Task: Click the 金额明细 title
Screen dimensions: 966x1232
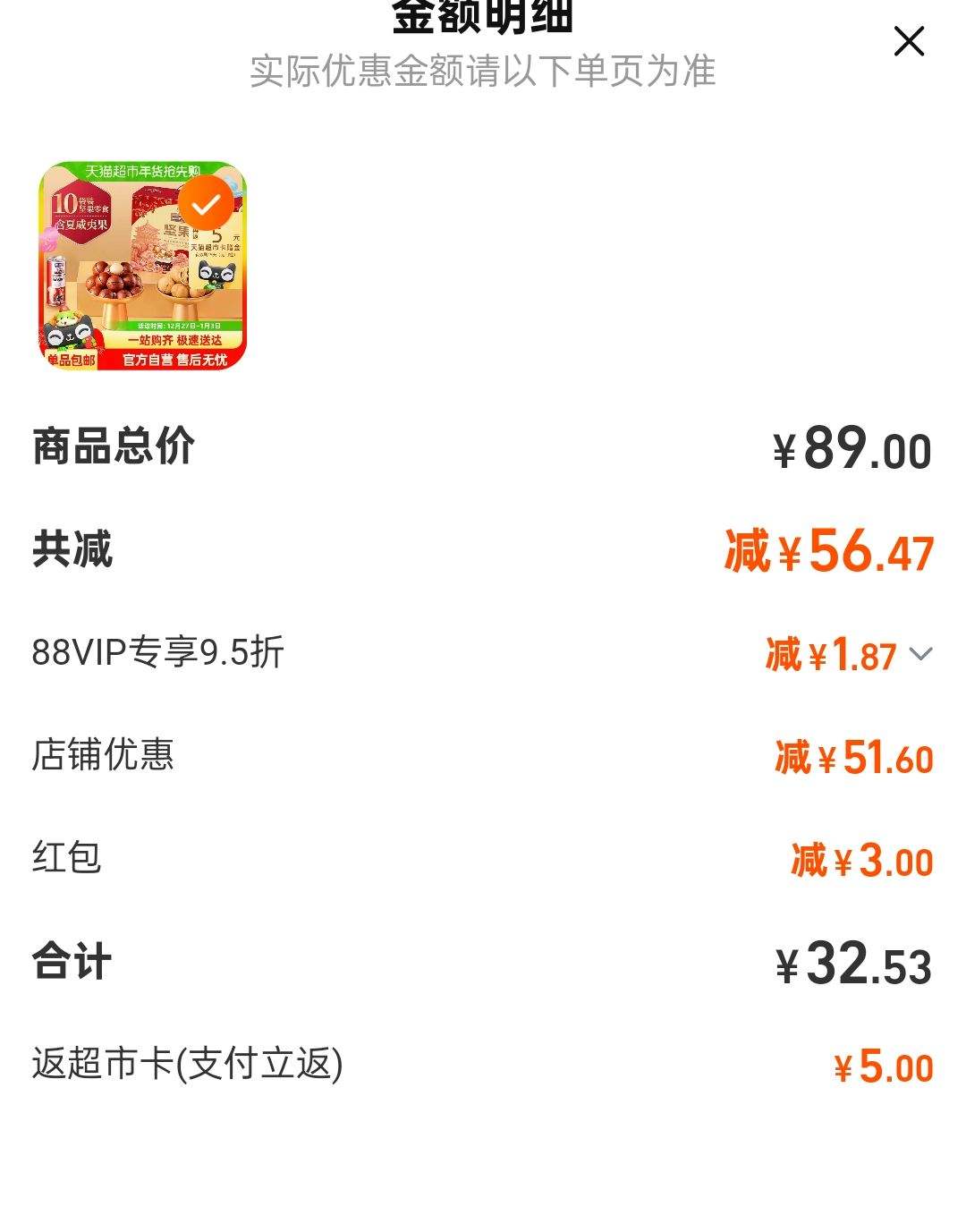Action: [x=483, y=13]
